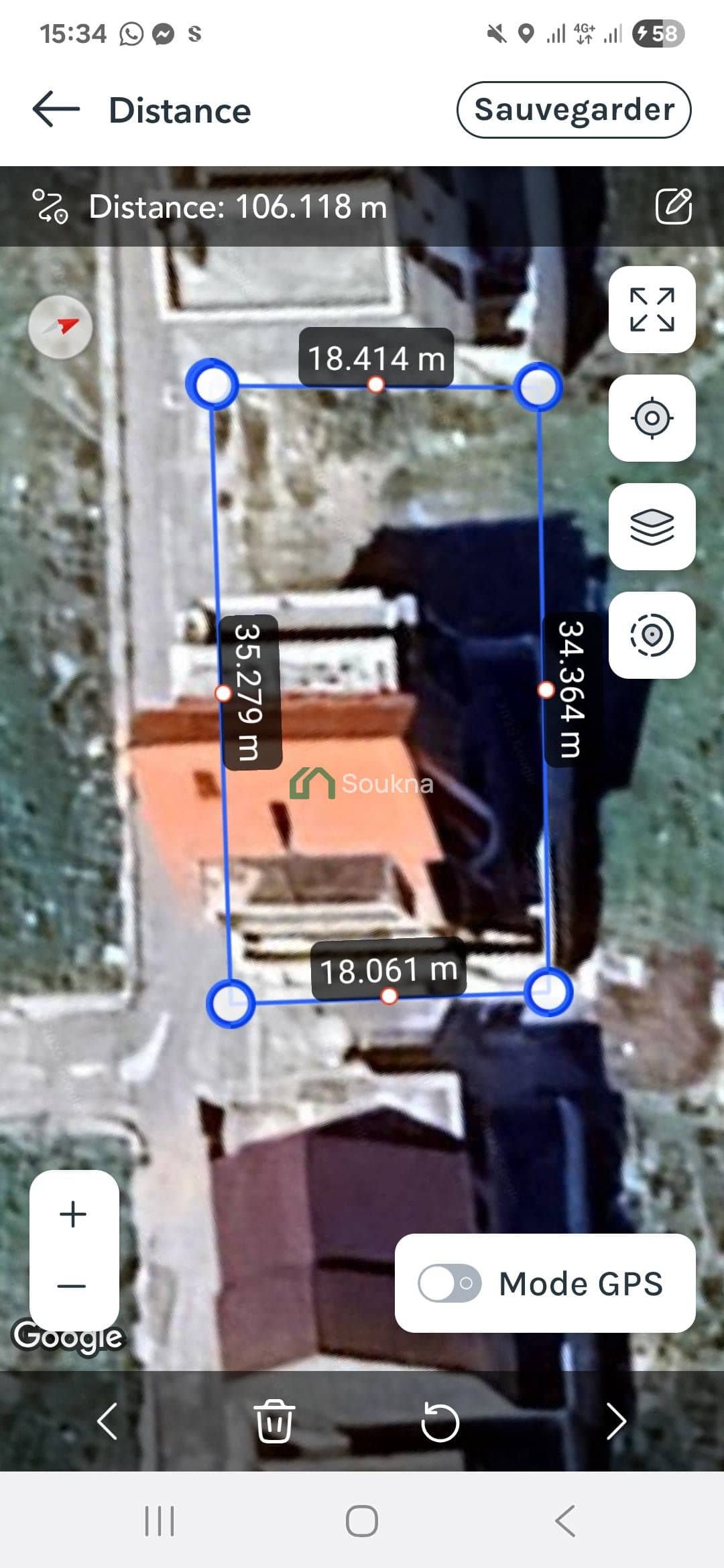Open recent apps from the navigation bar
The width and height of the screenshot is (724, 1568).
(x=160, y=1520)
